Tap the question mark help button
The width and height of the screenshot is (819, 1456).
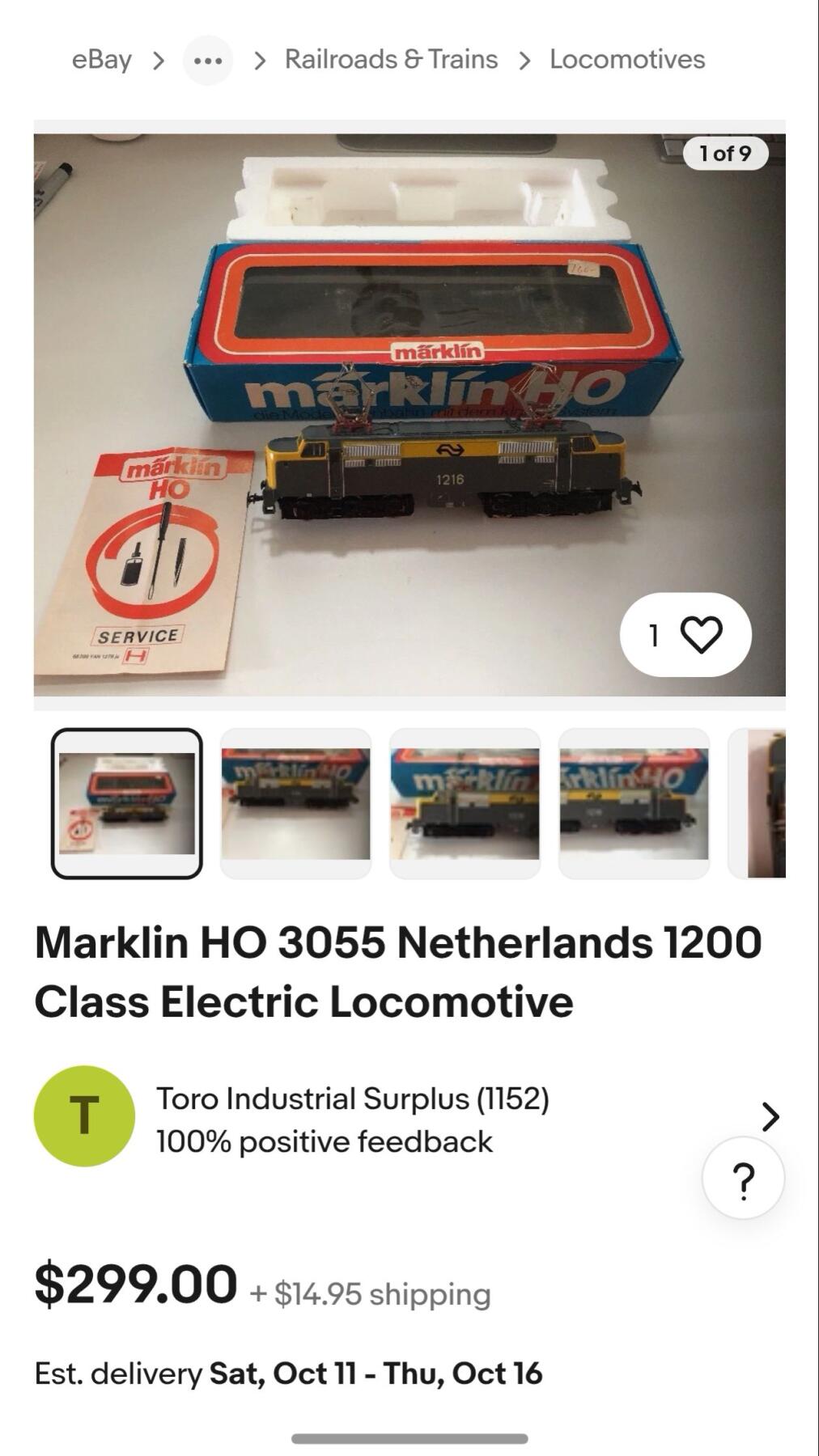coord(743,1179)
